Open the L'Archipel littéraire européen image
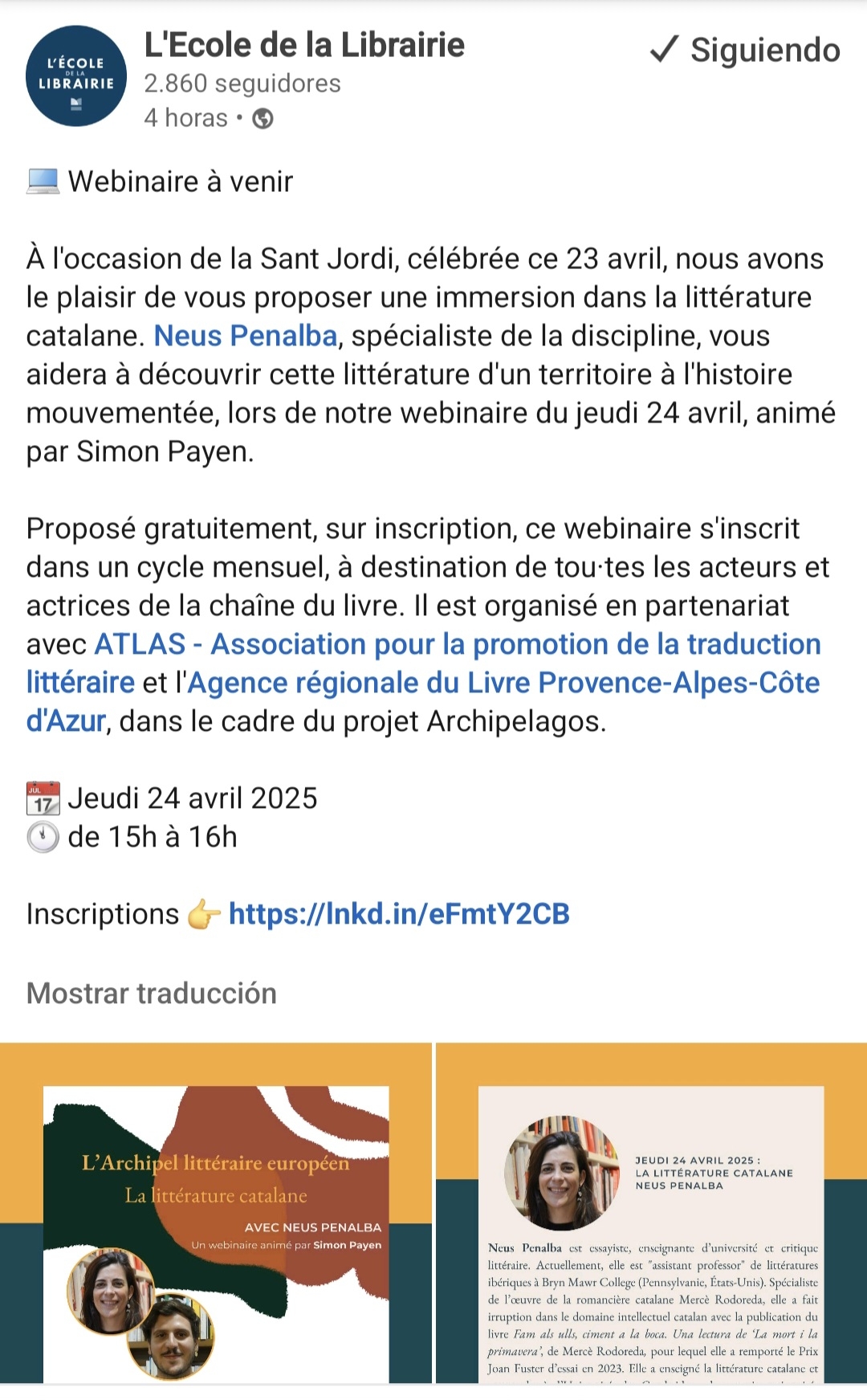 pyautogui.click(x=215, y=1213)
